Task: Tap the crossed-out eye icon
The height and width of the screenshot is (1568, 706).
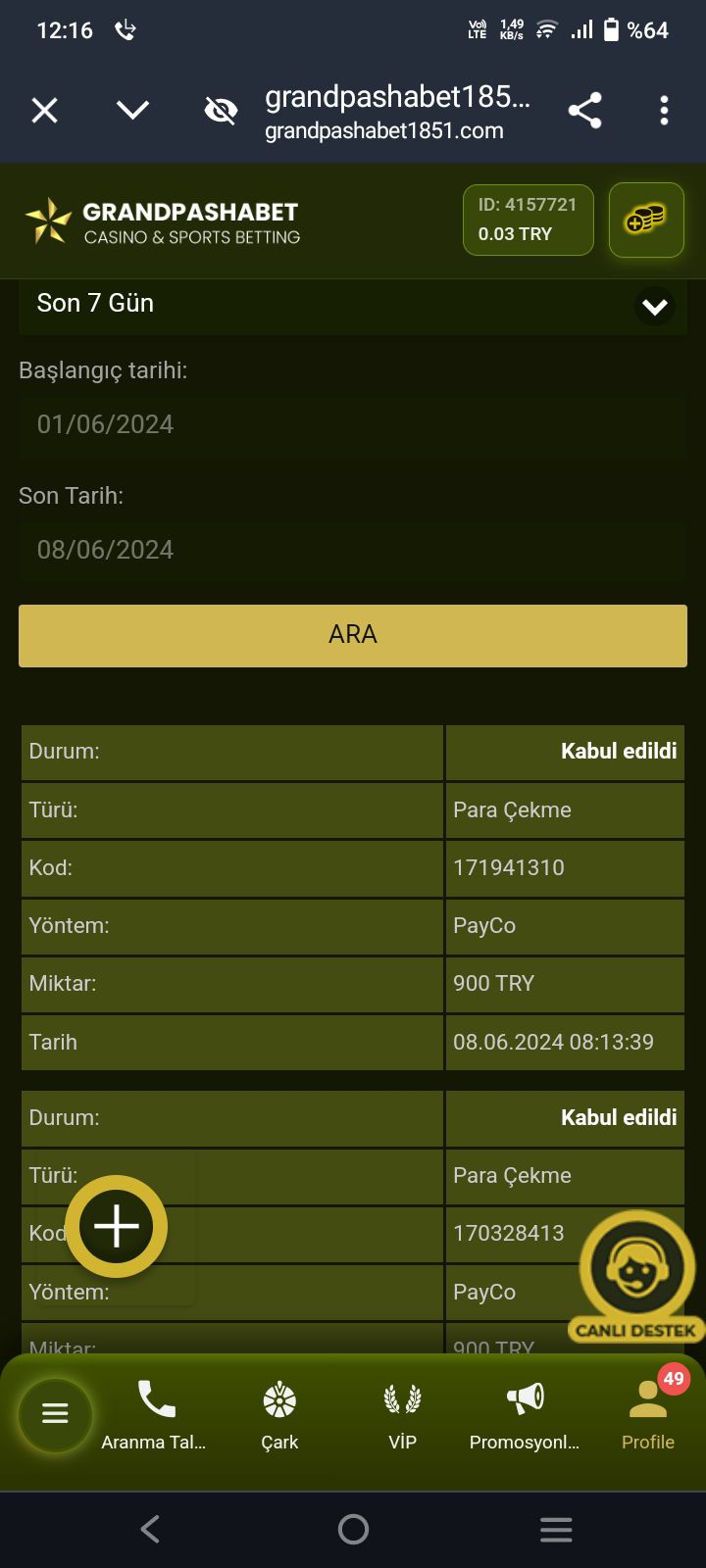Action: (221, 111)
